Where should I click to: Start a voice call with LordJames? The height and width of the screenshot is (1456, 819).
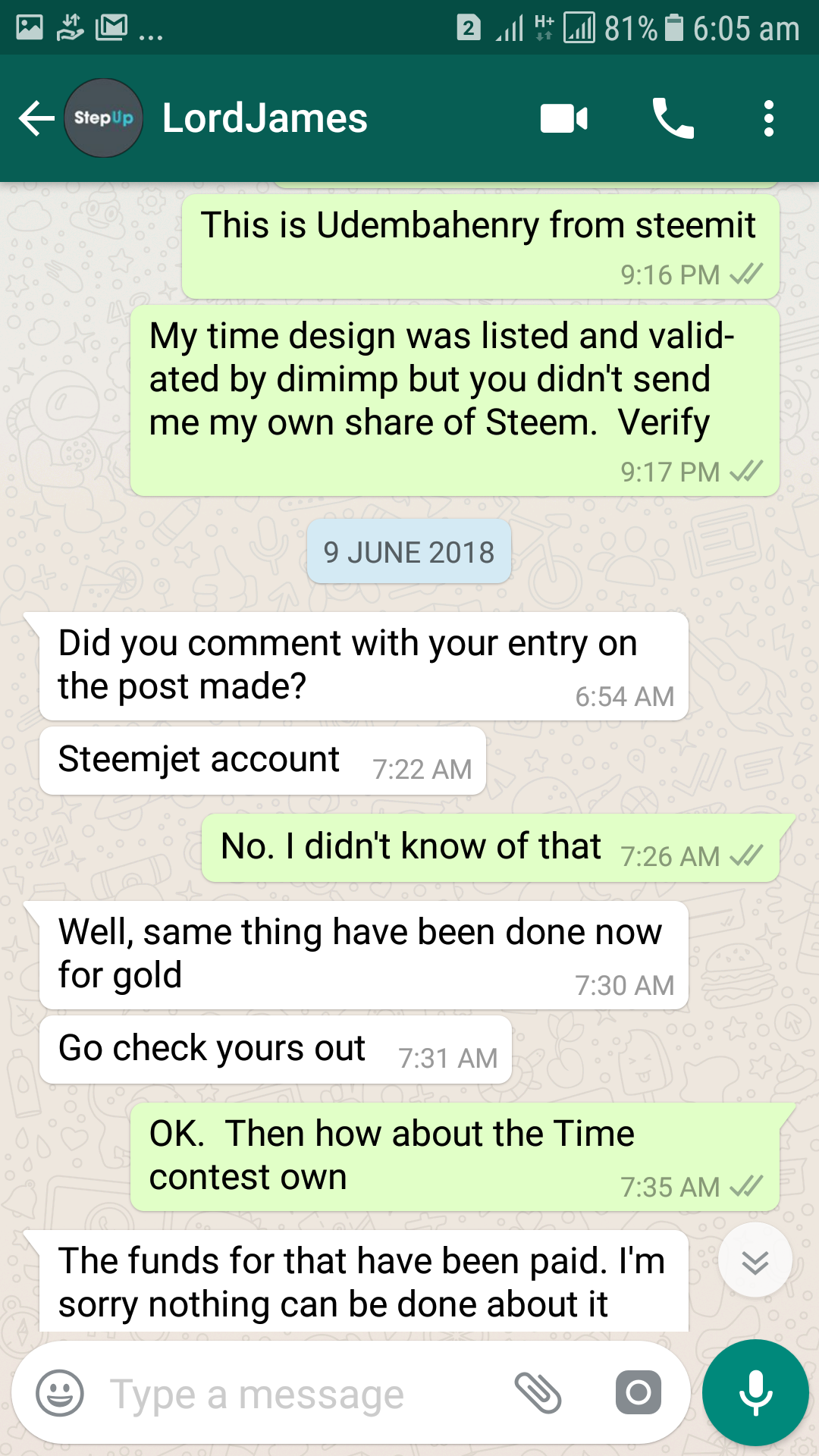673,118
